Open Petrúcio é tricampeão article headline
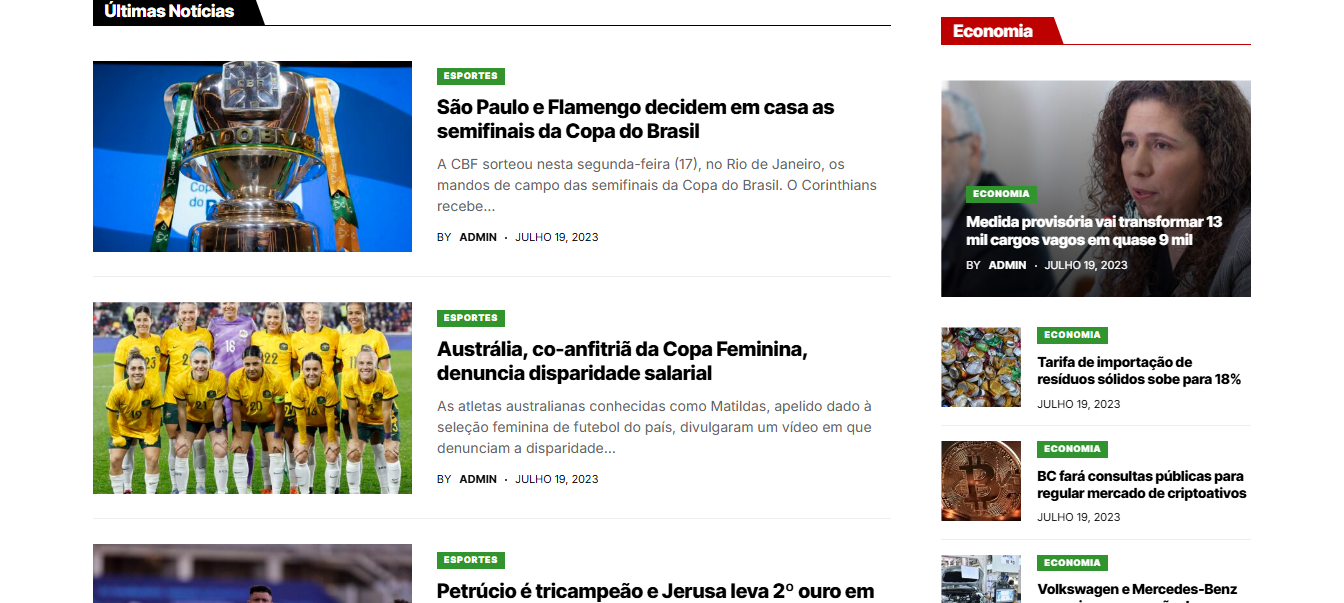This screenshot has width=1344, height=603. tap(655, 591)
